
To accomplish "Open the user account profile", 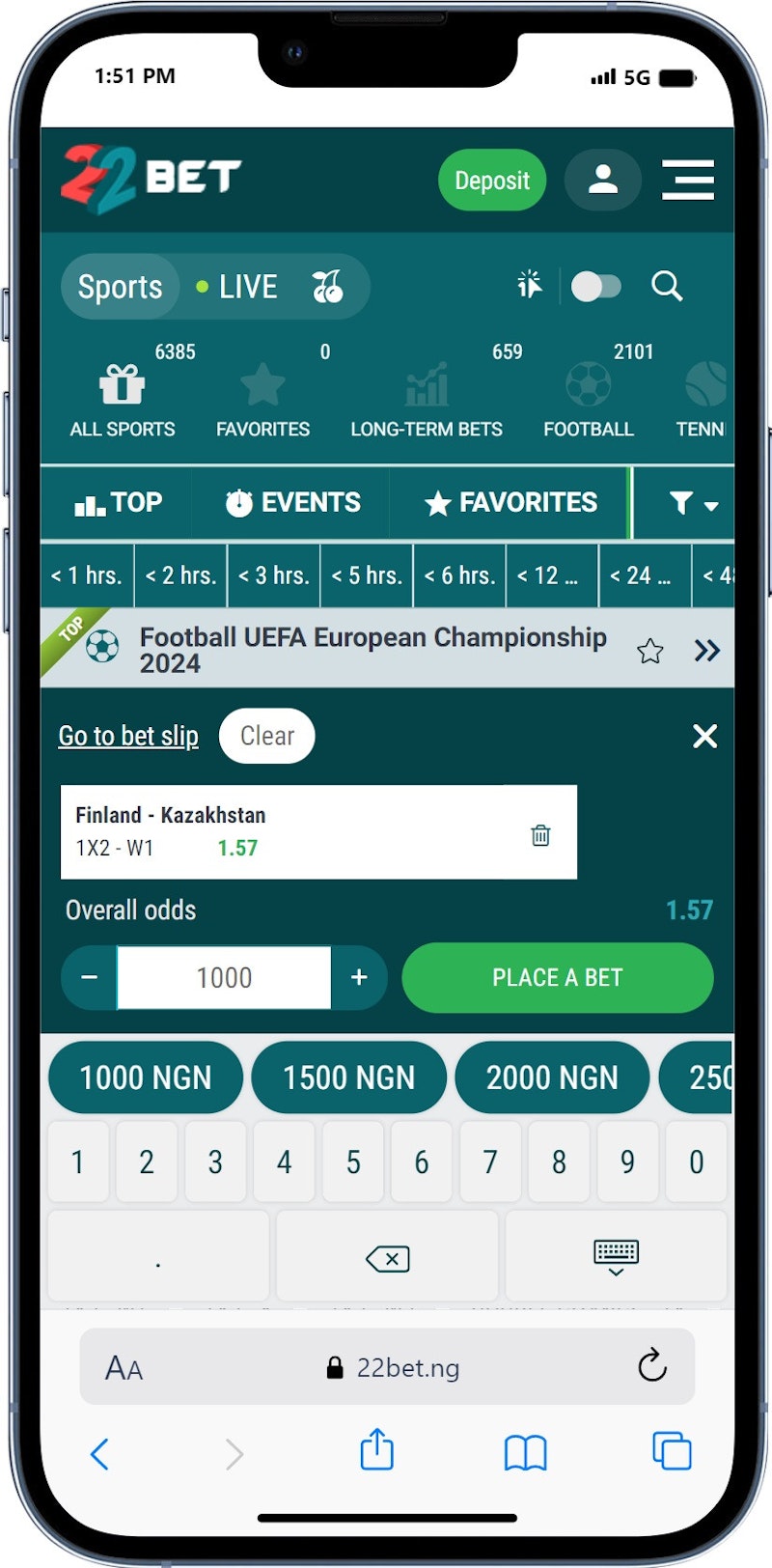I will (603, 180).
